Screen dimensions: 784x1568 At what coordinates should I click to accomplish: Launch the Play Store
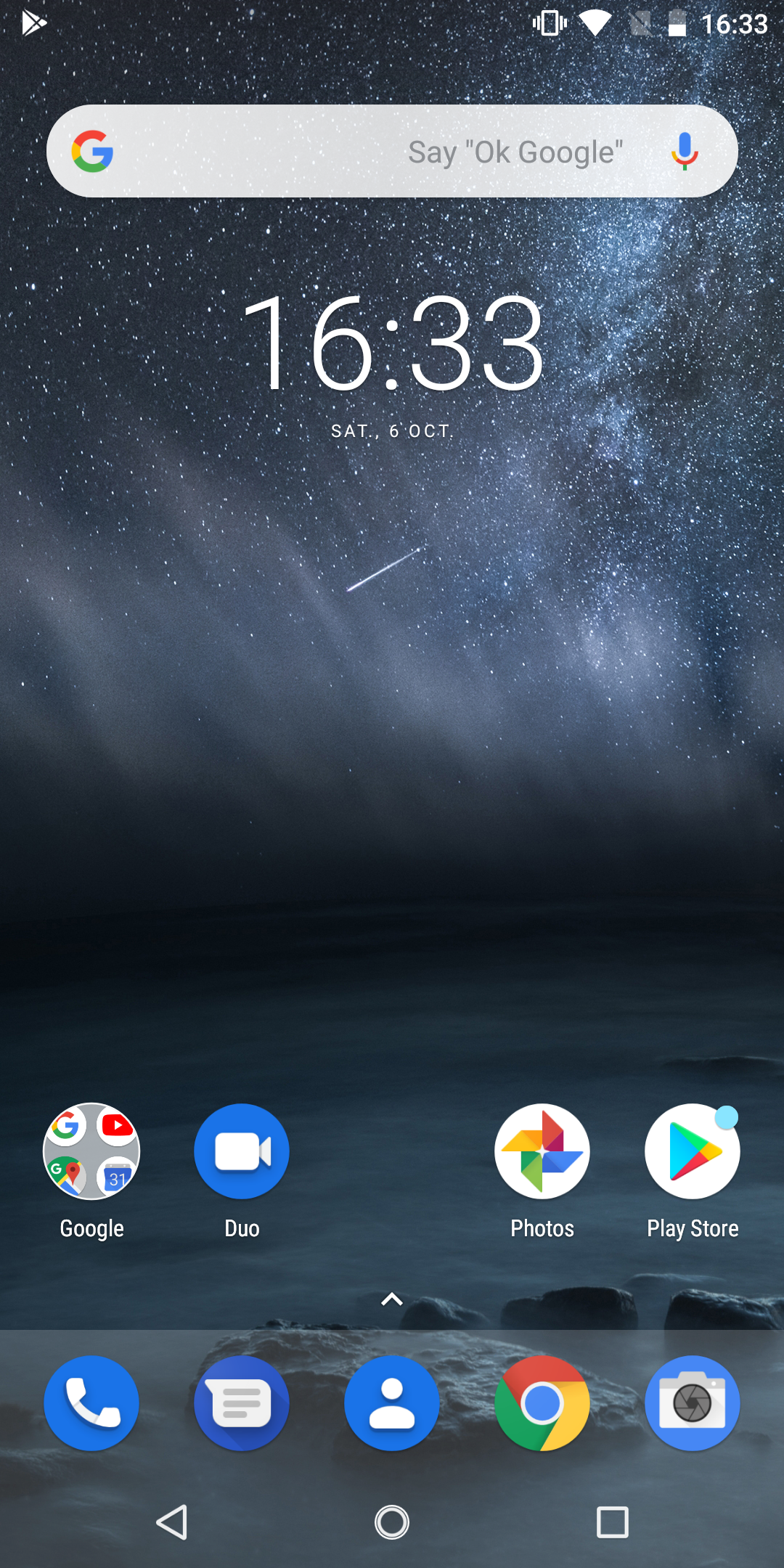pos(693,1151)
